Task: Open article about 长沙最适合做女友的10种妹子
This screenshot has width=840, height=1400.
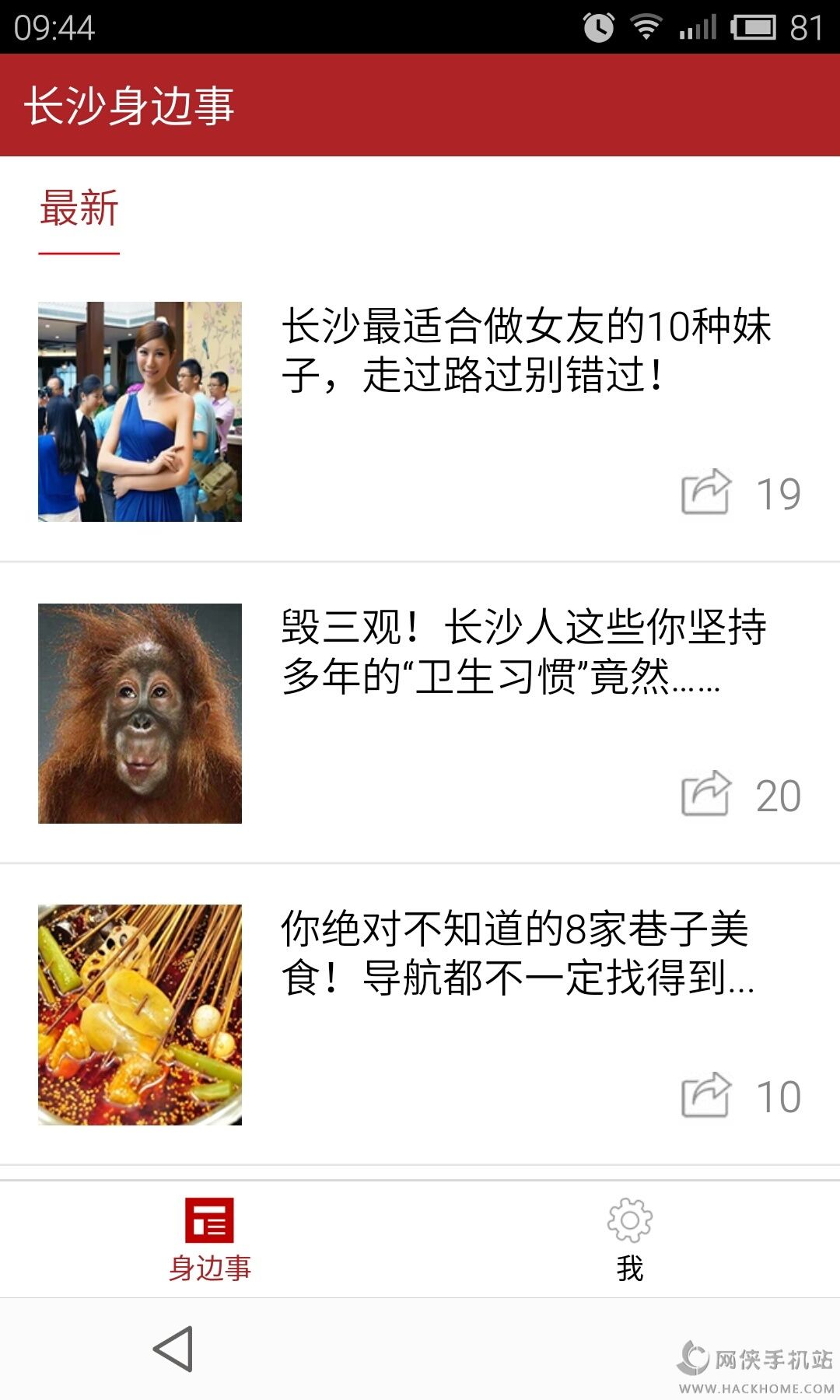Action: [525, 350]
